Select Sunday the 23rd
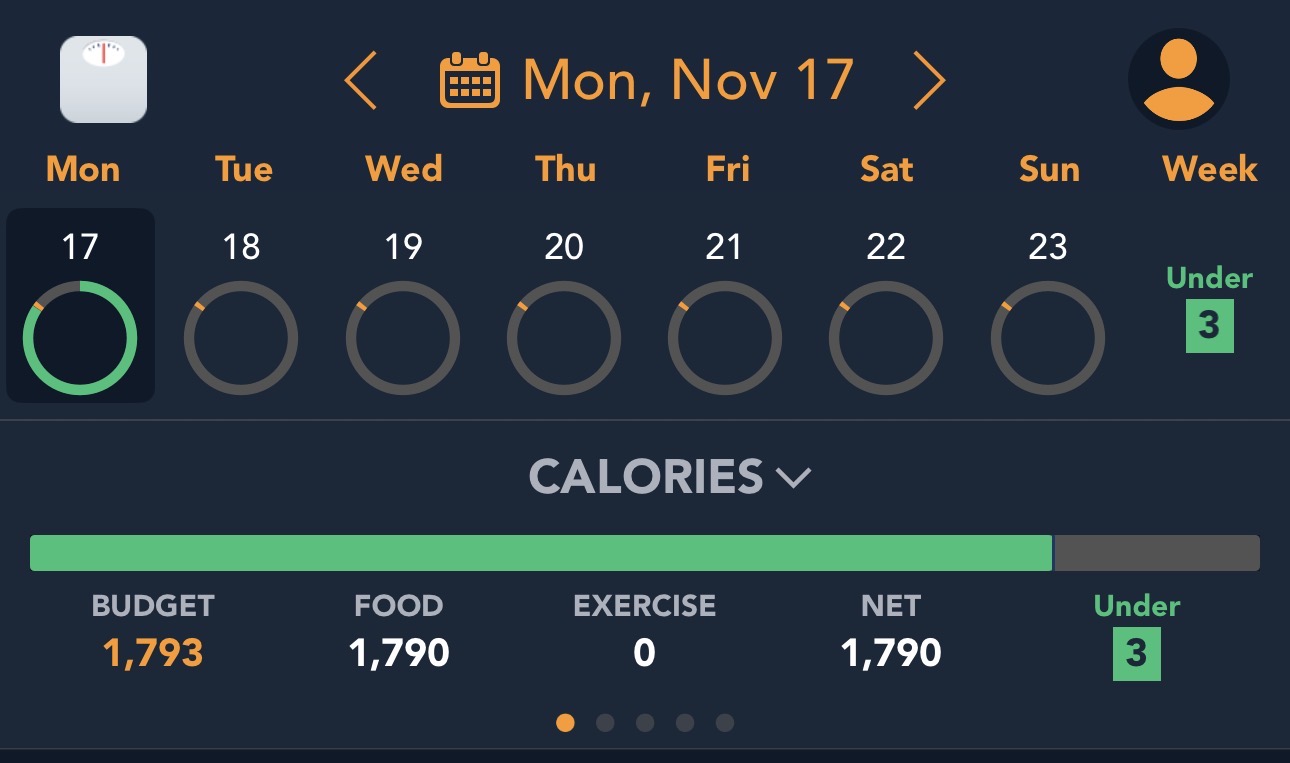This screenshot has width=1290, height=763. pyautogui.click(x=1048, y=306)
